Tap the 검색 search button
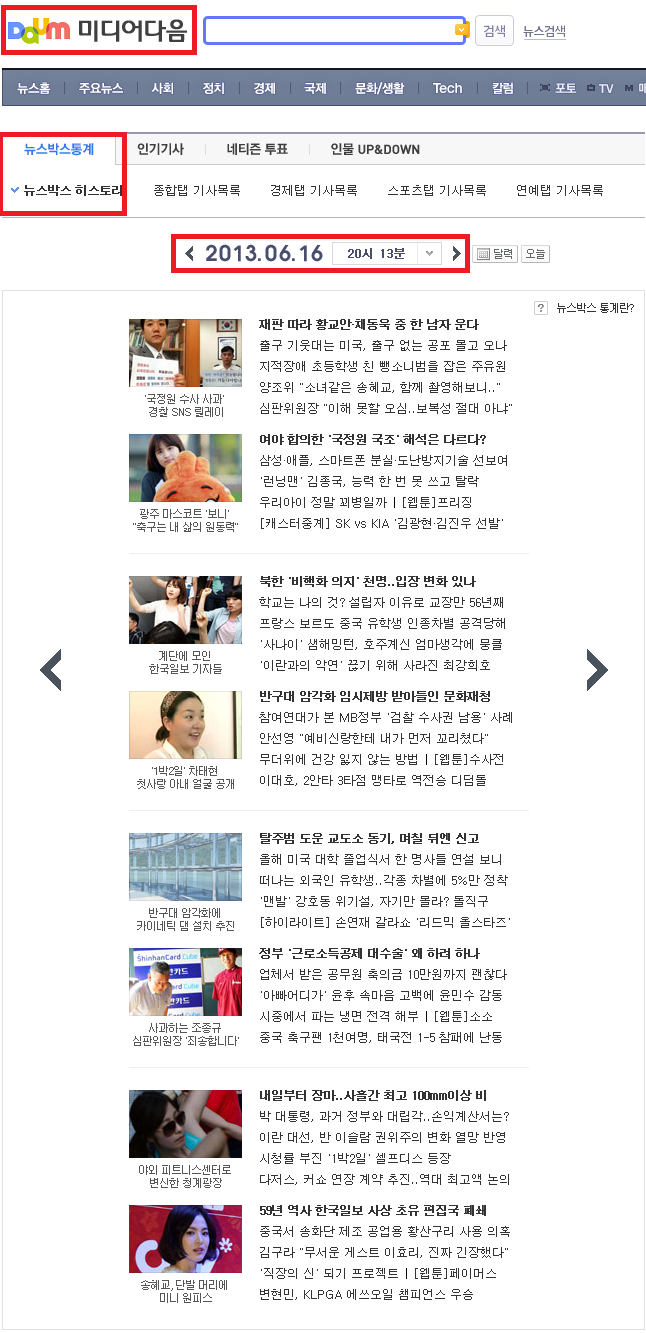Viewport: 646px width, 1333px height. click(494, 31)
